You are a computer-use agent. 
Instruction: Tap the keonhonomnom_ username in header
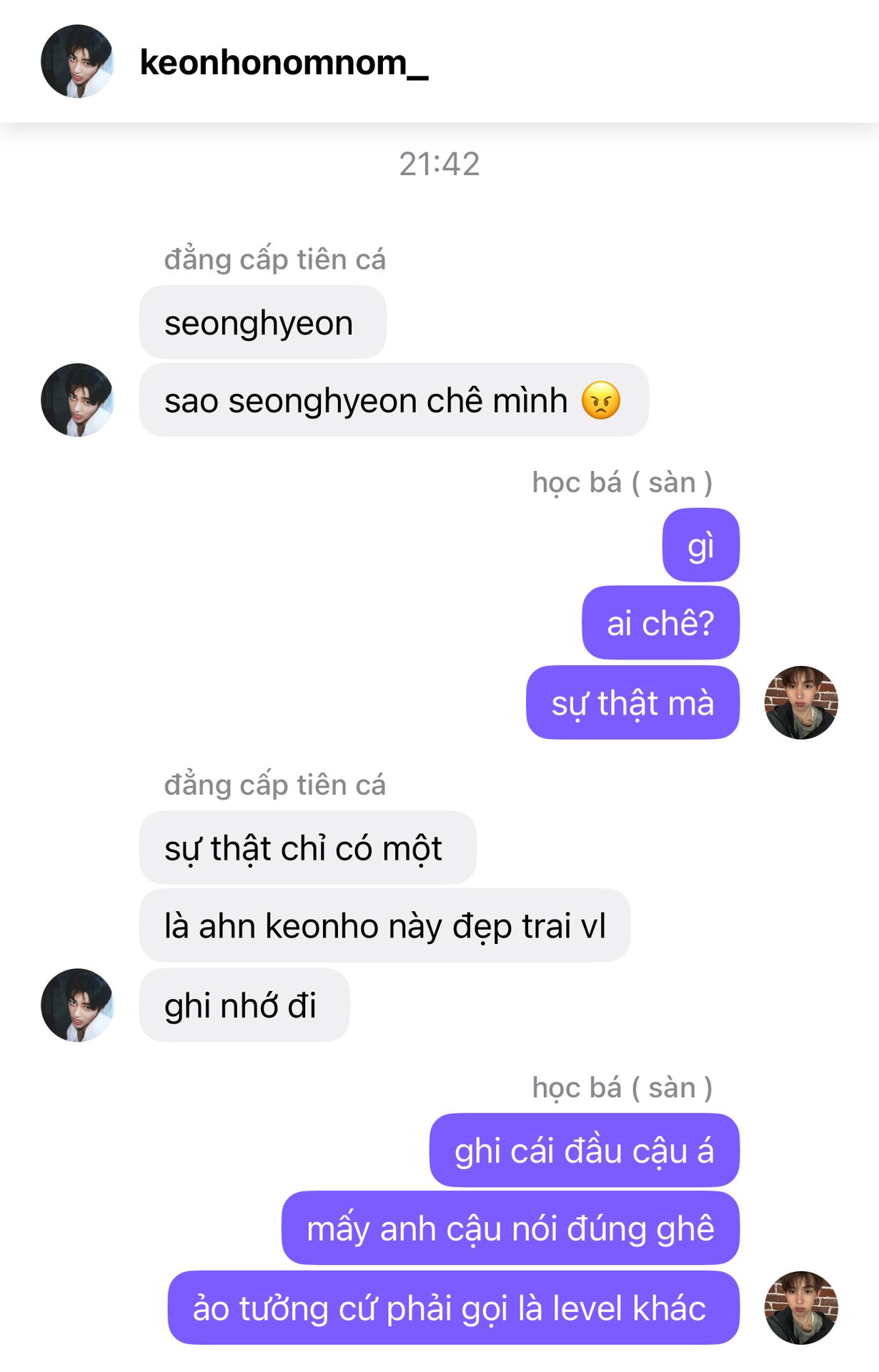point(284,63)
